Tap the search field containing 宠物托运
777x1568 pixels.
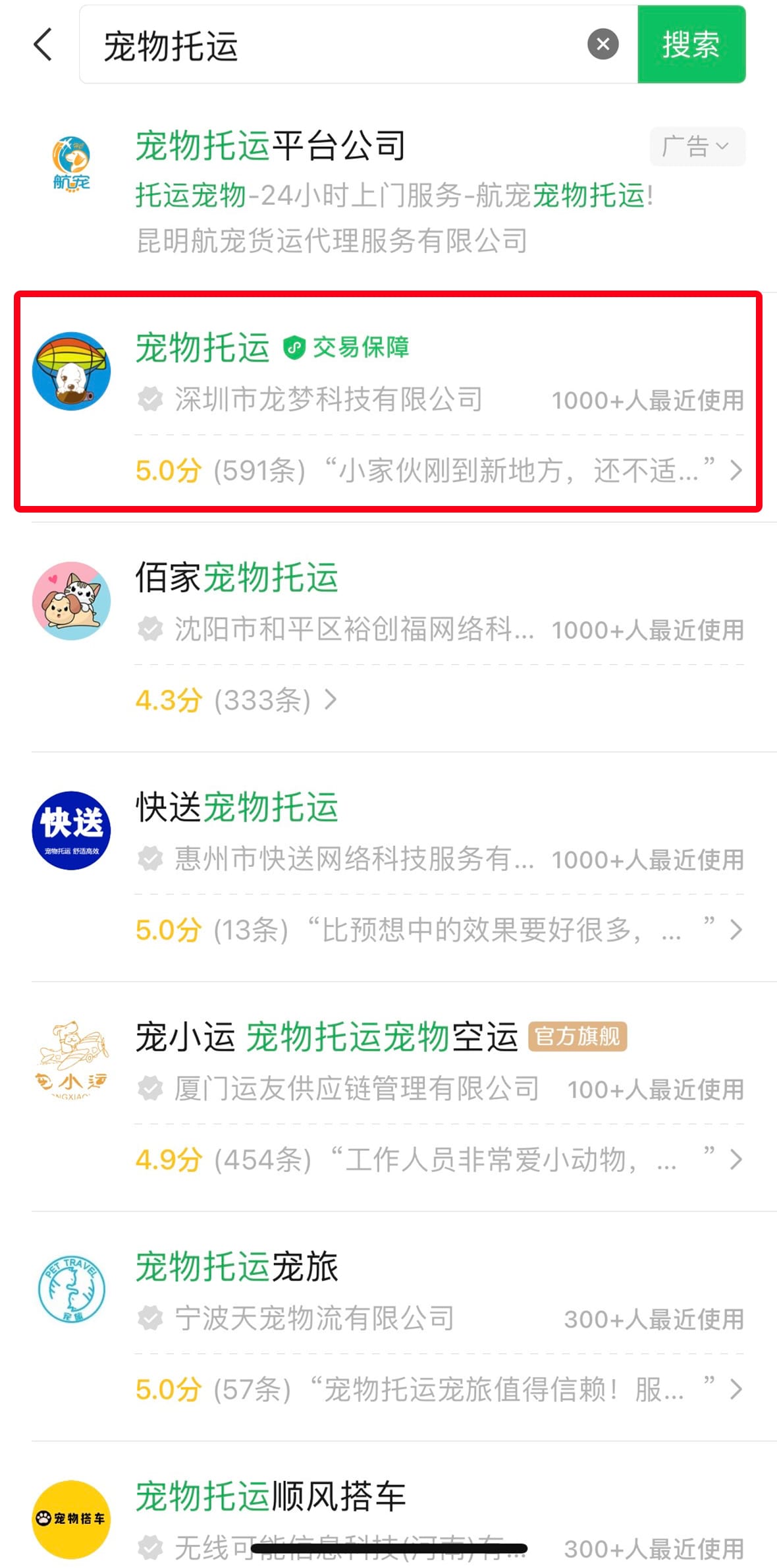tap(329, 45)
